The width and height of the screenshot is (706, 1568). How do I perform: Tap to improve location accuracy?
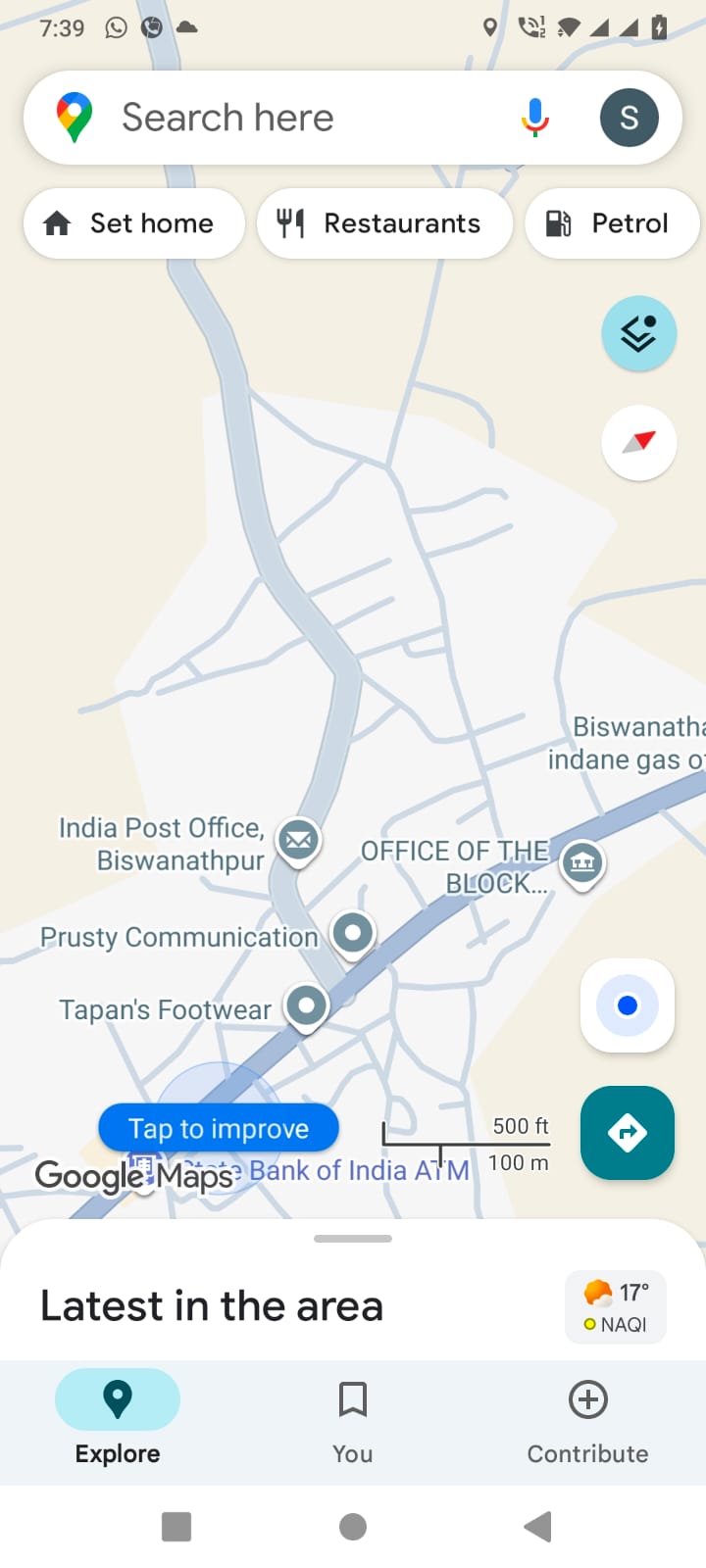[x=219, y=1129]
